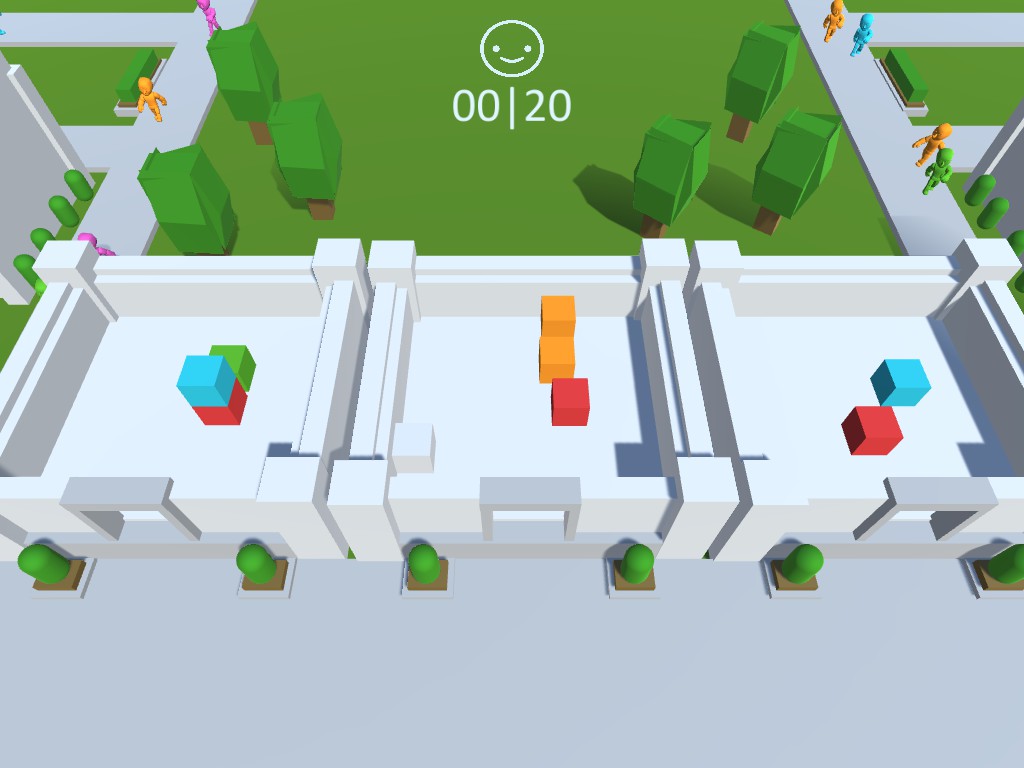Tap the cyan cube on left rooftop
The width and height of the screenshot is (1024, 768).
click(x=205, y=380)
